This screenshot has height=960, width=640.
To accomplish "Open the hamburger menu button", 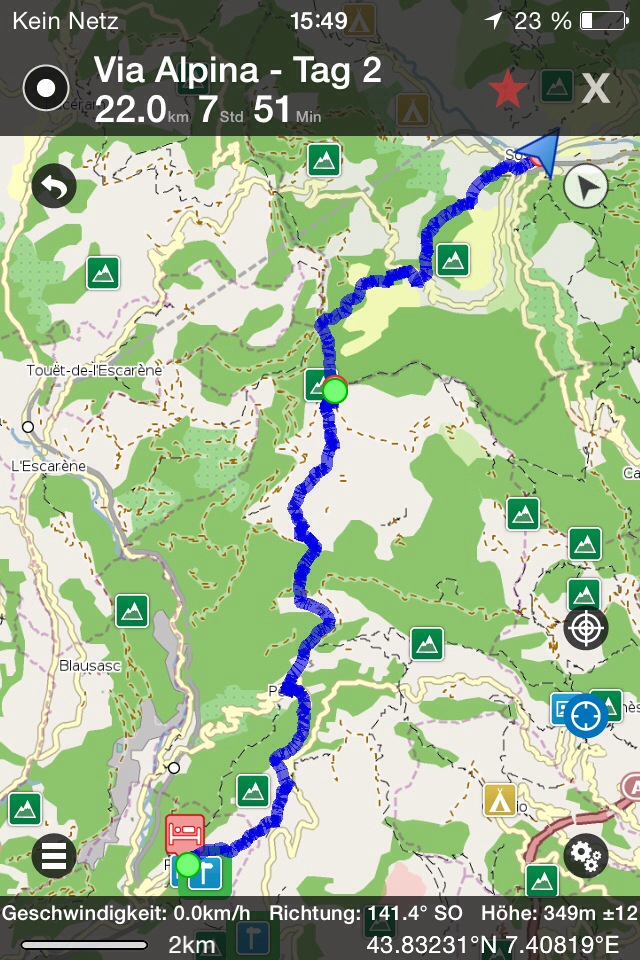I will tap(54, 856).
